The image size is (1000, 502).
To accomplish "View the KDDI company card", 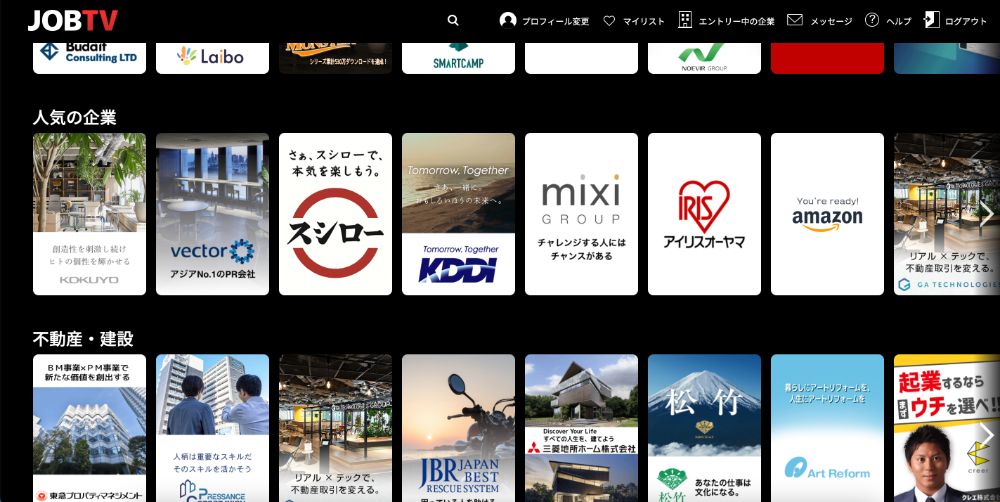I will 458,214.
